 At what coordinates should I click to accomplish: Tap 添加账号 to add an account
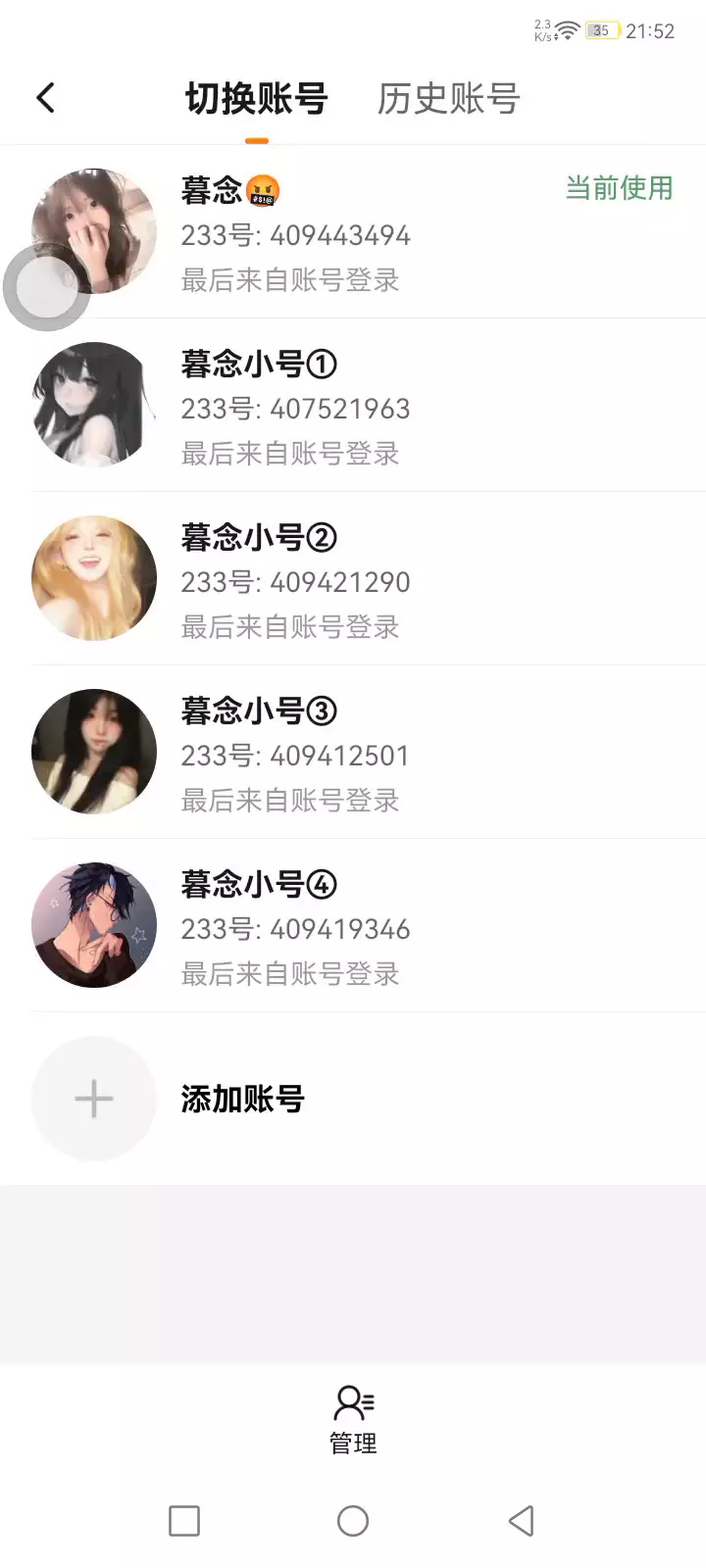[x=242, y=1099]
